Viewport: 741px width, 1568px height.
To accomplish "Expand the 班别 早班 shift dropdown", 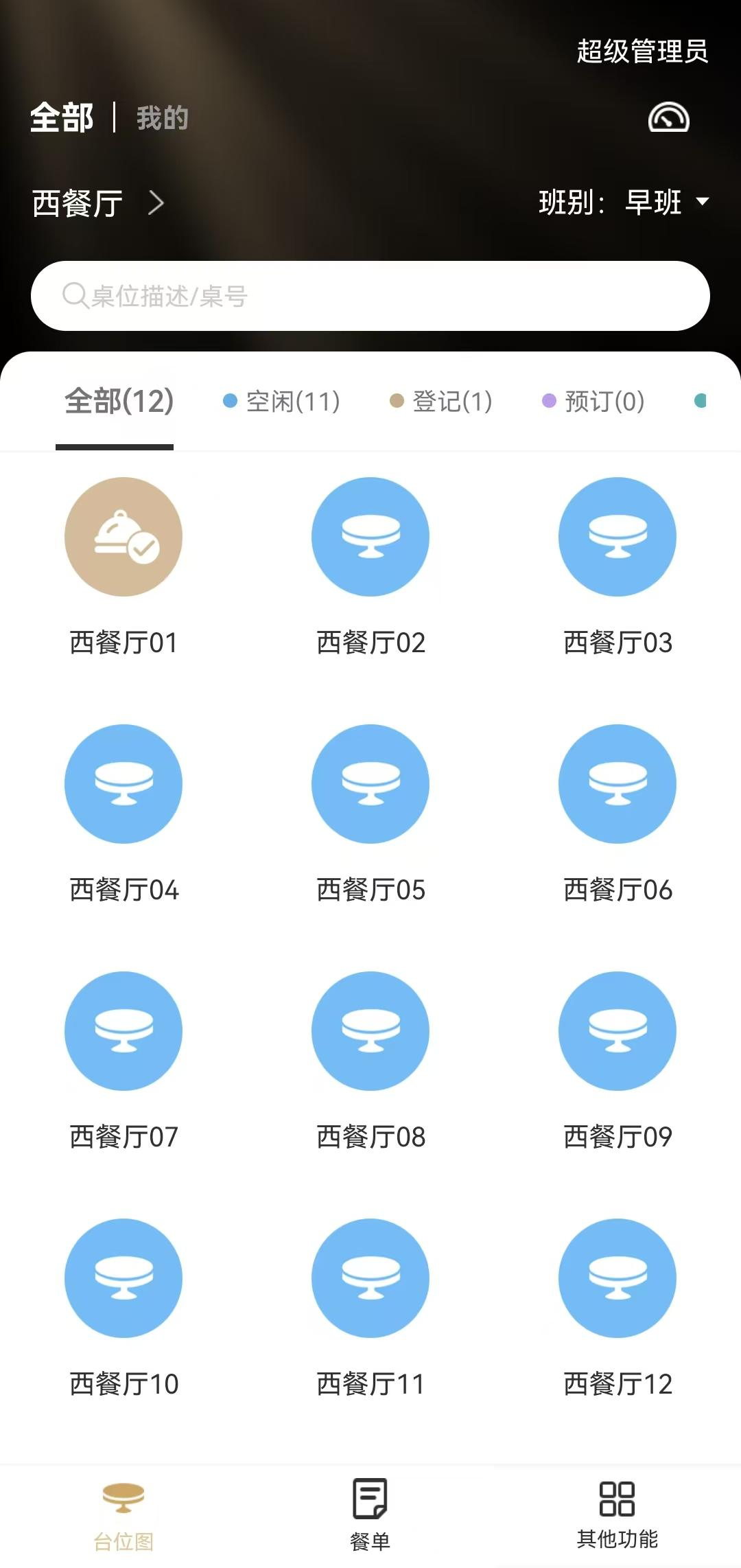I will coord(624,203).
